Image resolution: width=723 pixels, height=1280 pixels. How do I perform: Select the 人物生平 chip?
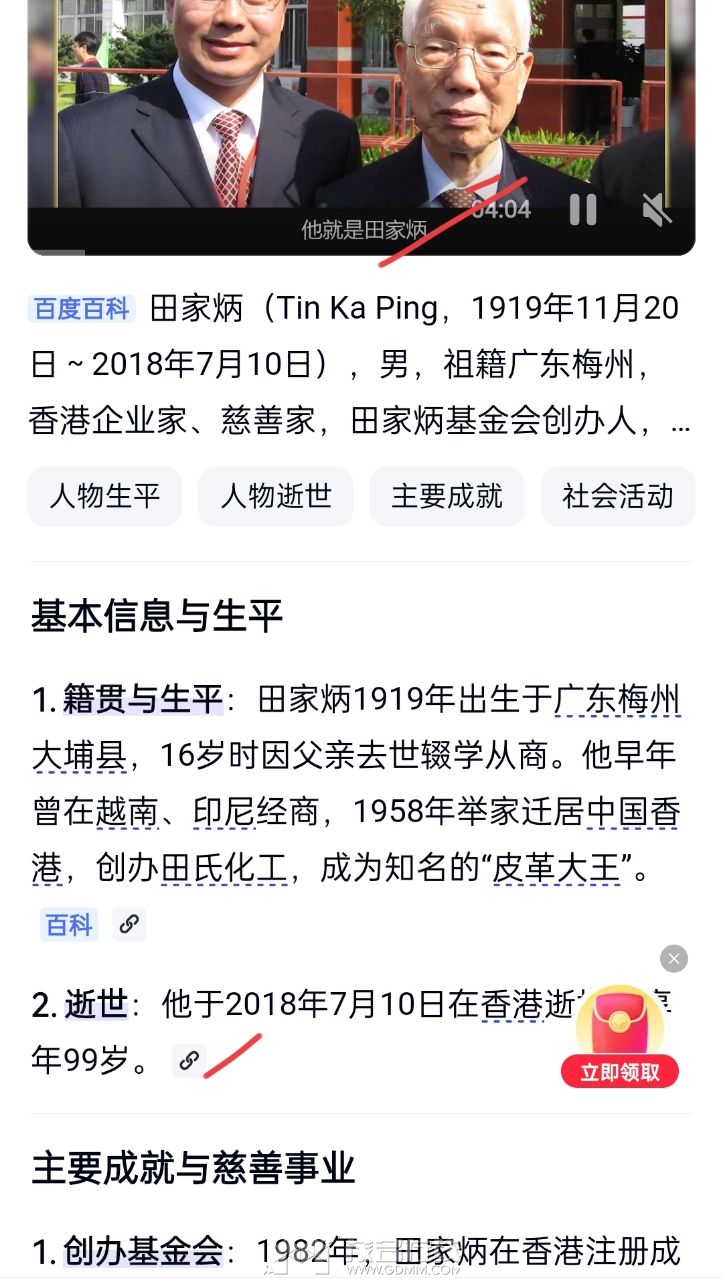point(105,496)
